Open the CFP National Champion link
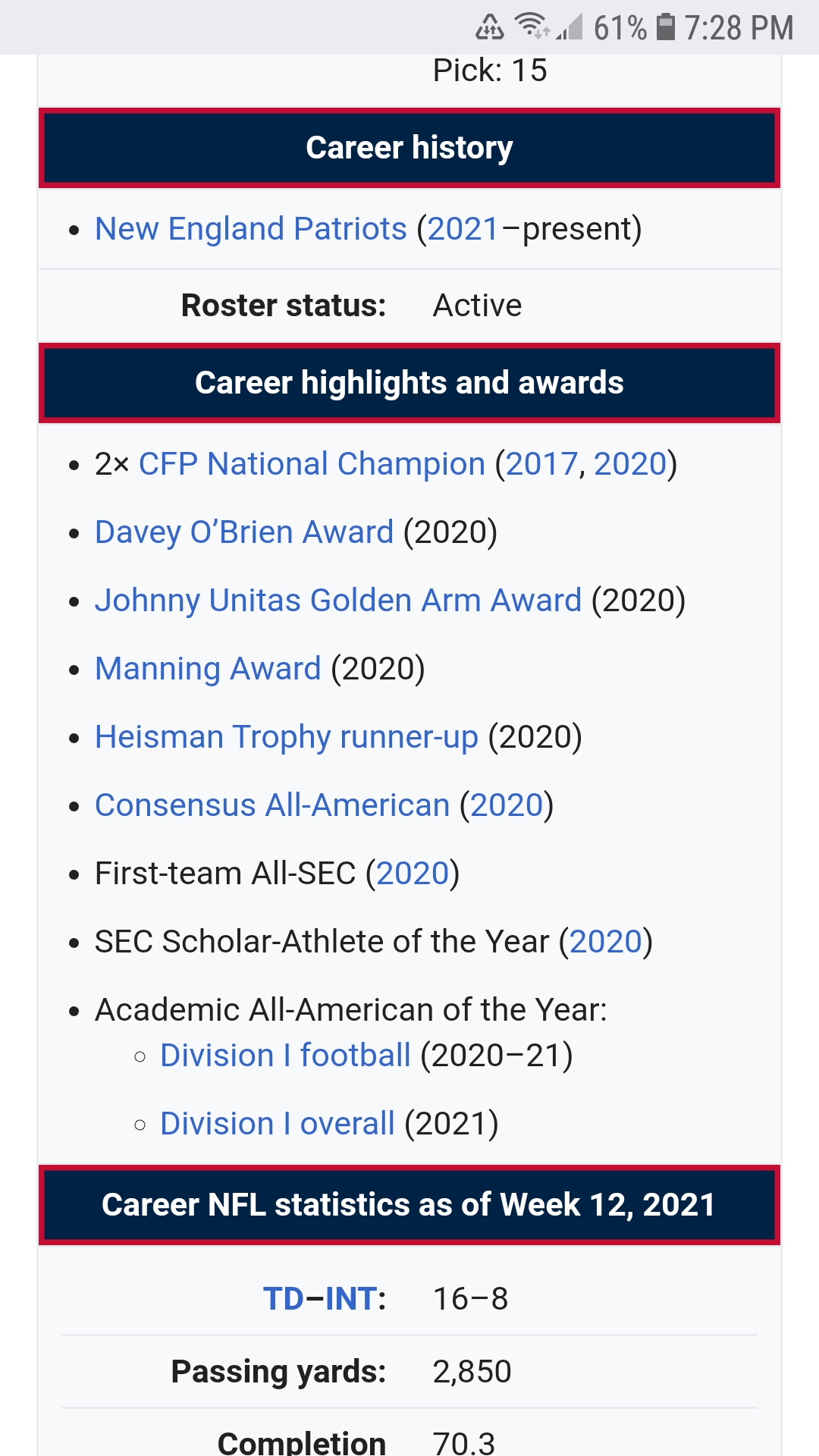Screen dimensions: 819x1456 click(x=312, y=464)
